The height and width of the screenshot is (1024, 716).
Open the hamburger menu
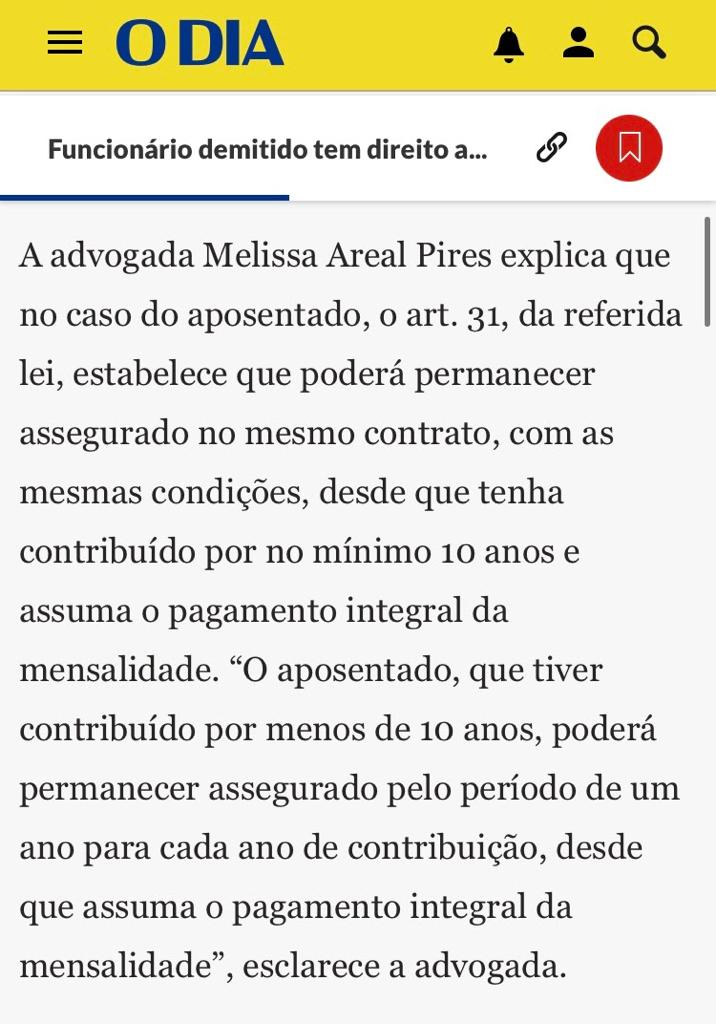tap(65, 43)
